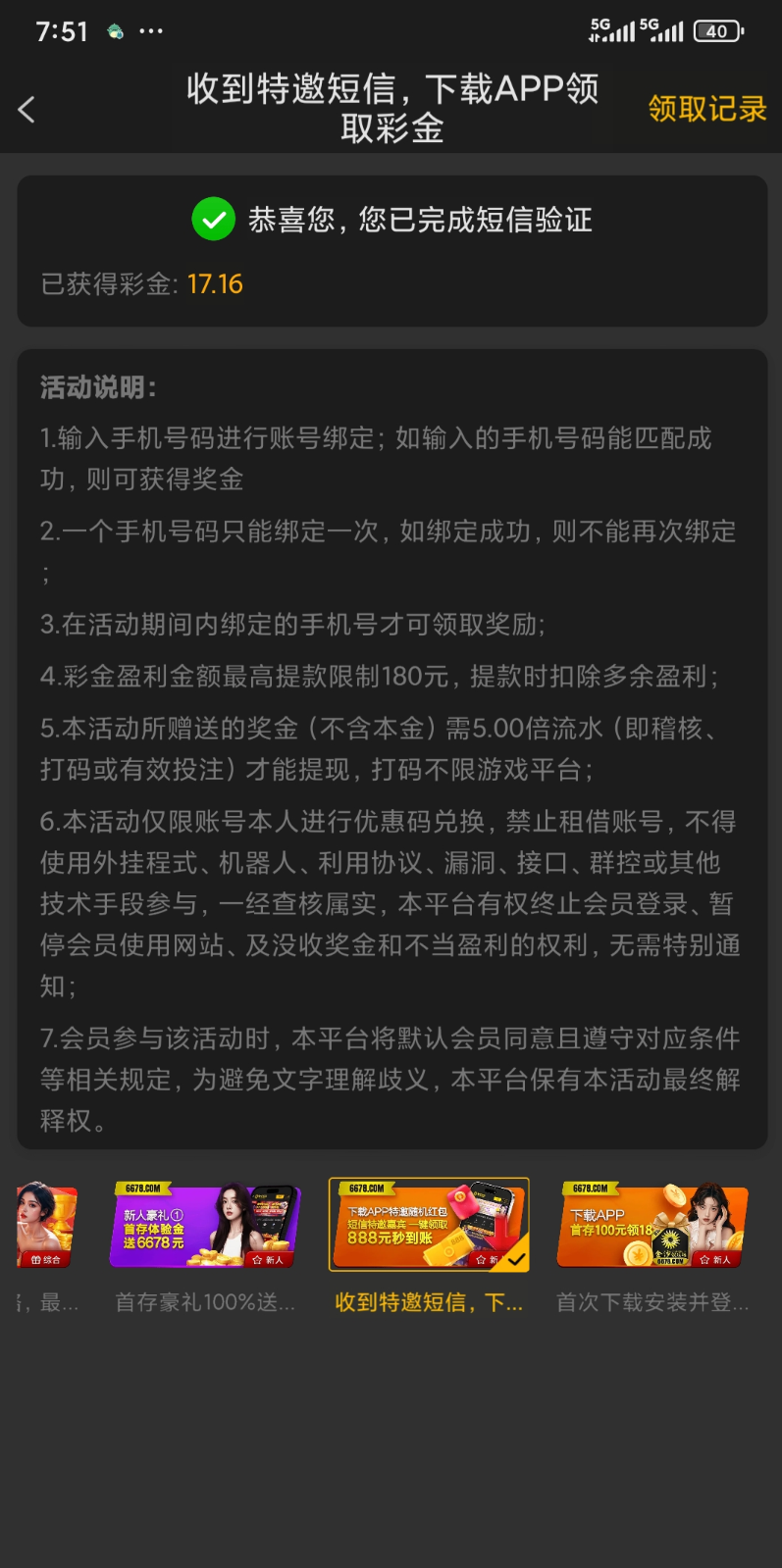This screenshot has height=1568, width=782.
Task: Go back using the top-left arrow
Action: [27, 109]
